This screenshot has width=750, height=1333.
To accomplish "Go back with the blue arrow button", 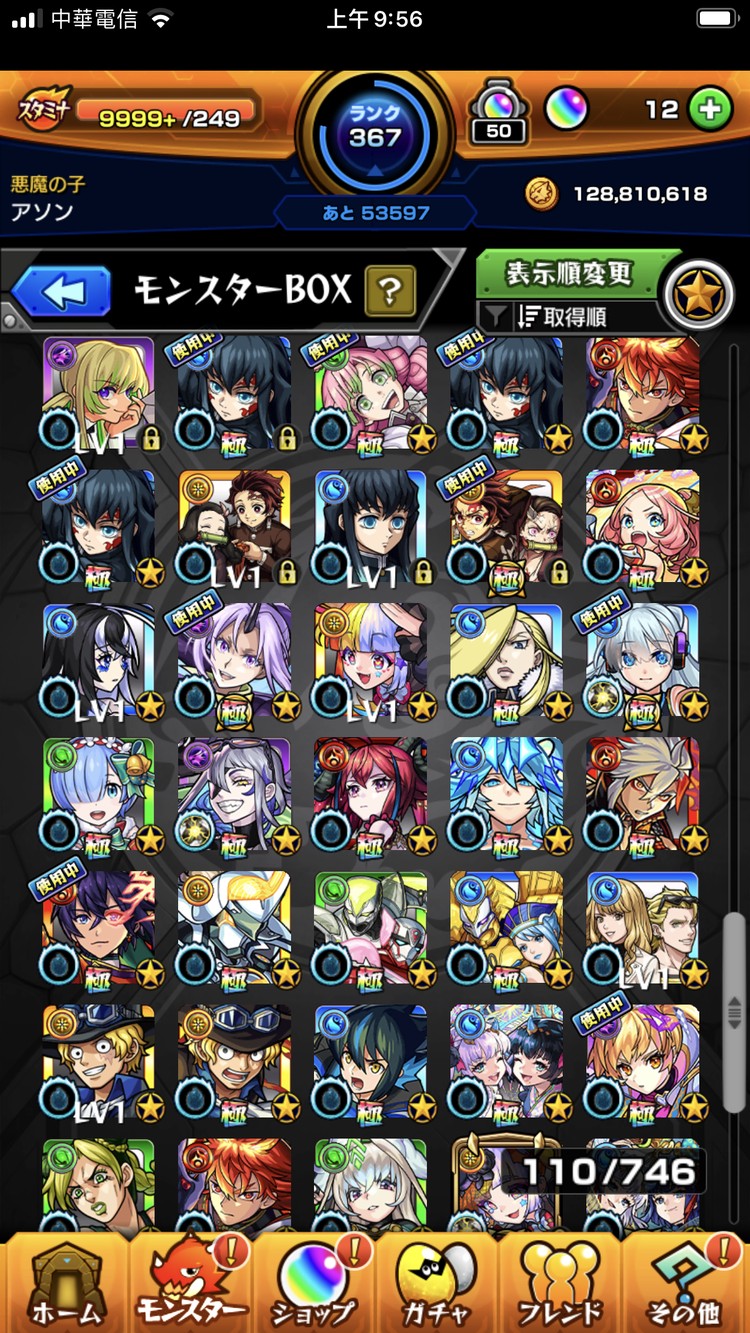I will click(x=60, y=292).
